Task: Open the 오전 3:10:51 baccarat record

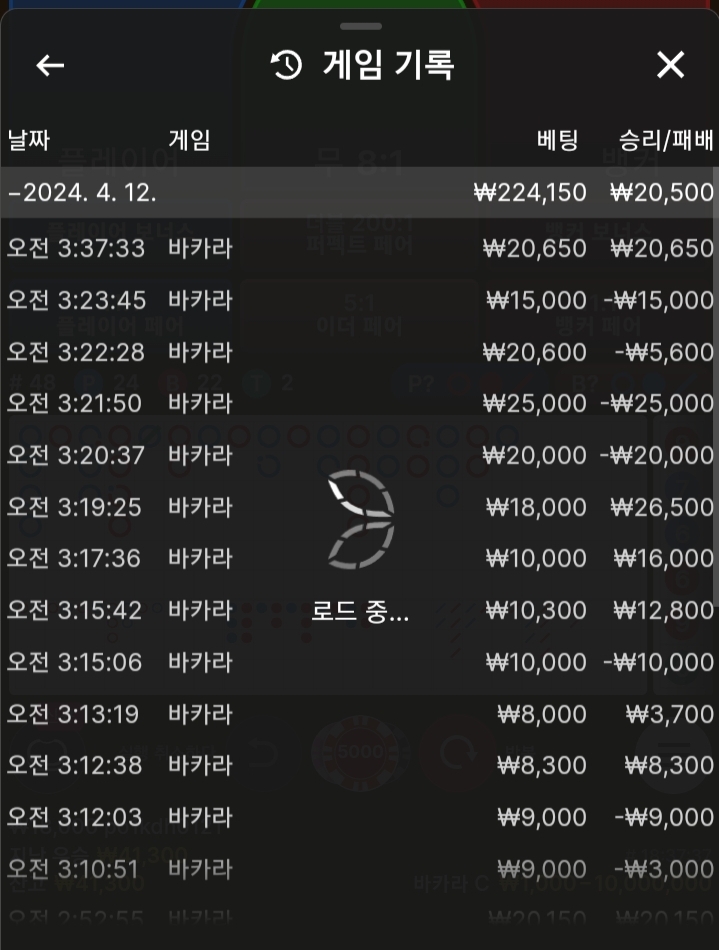Action: [x=359, y=869]
